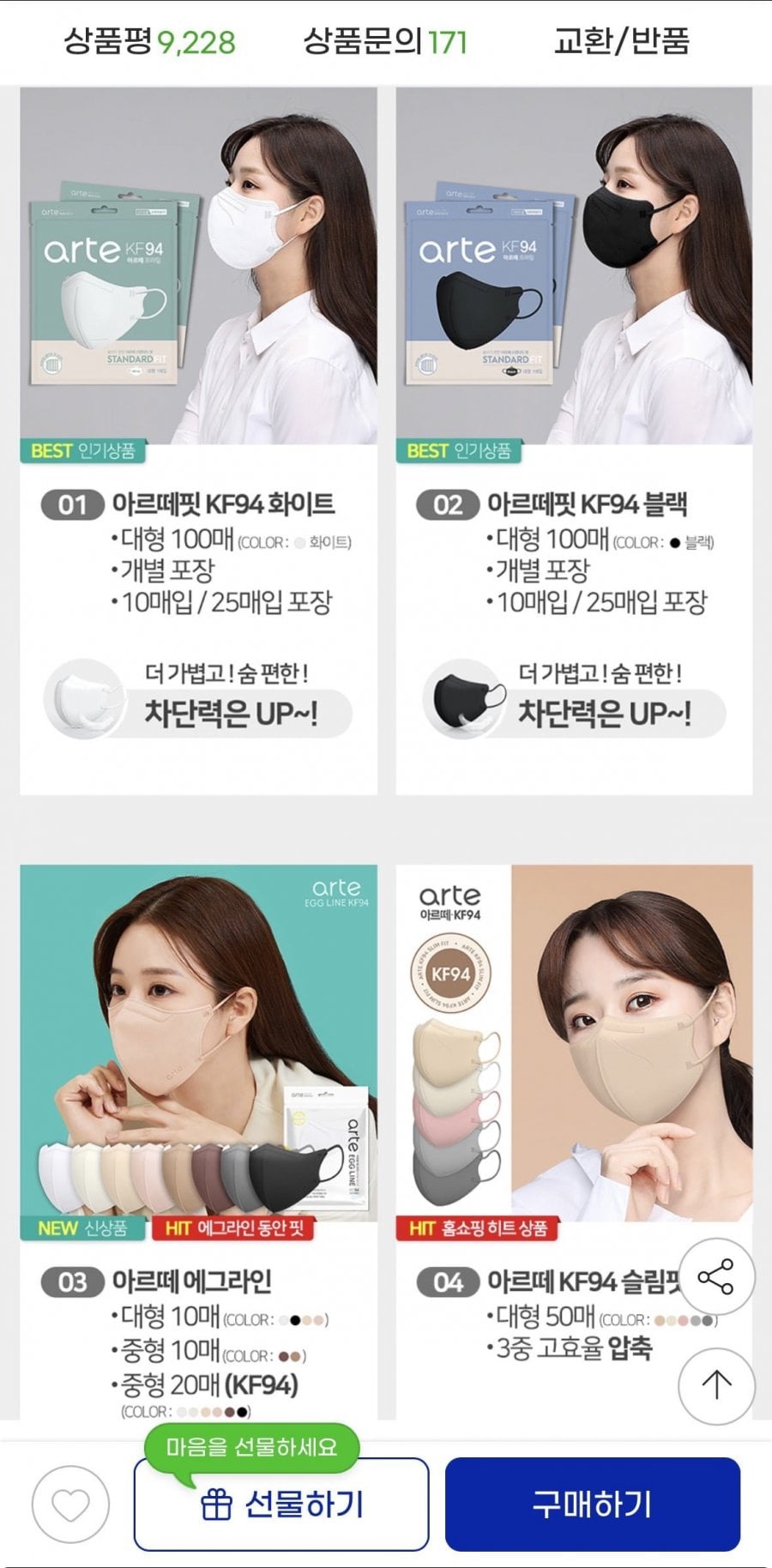Jump back to top with the arrow button
The image size is (772, 1568).
pyautogui.click(x=716, y=1384)
